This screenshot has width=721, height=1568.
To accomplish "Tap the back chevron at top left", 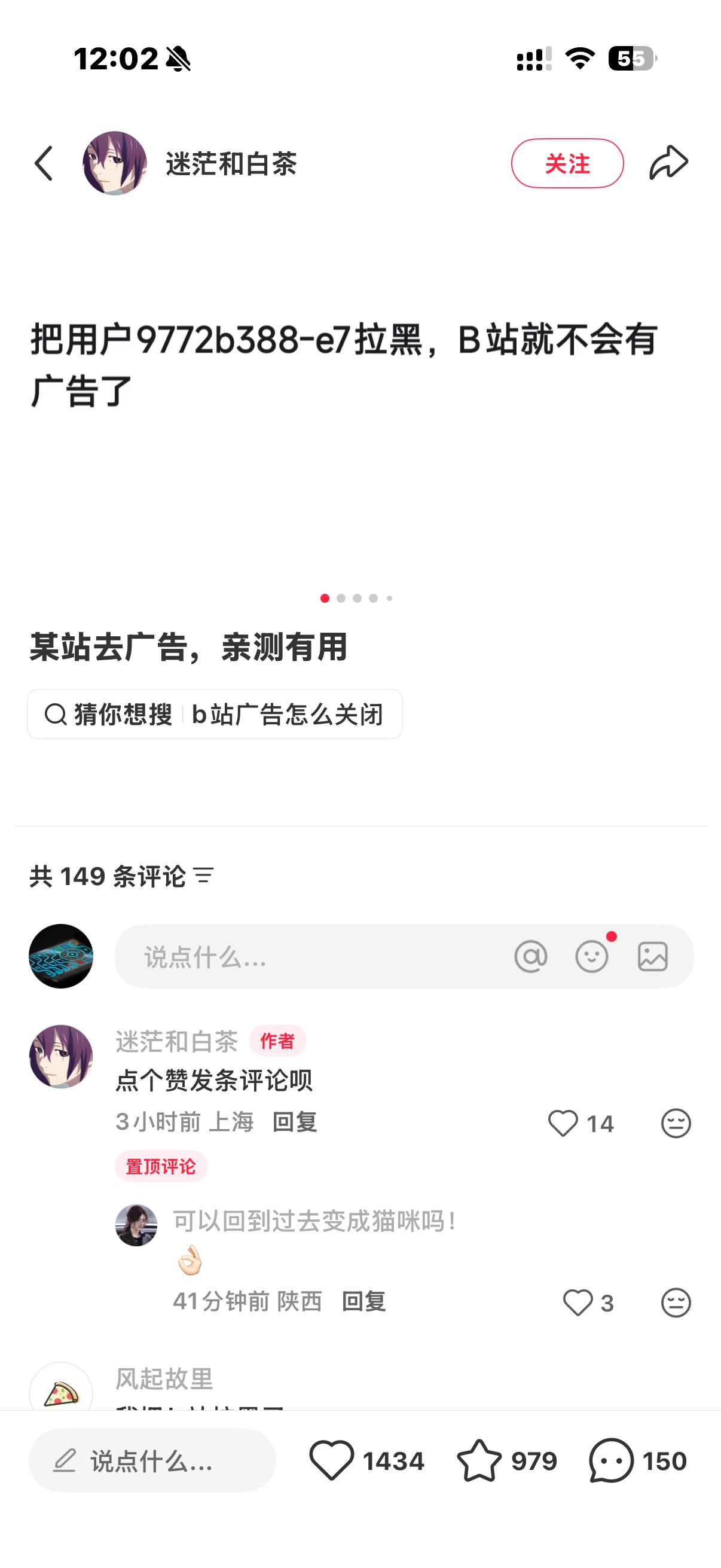I will [x=42, y=164].
